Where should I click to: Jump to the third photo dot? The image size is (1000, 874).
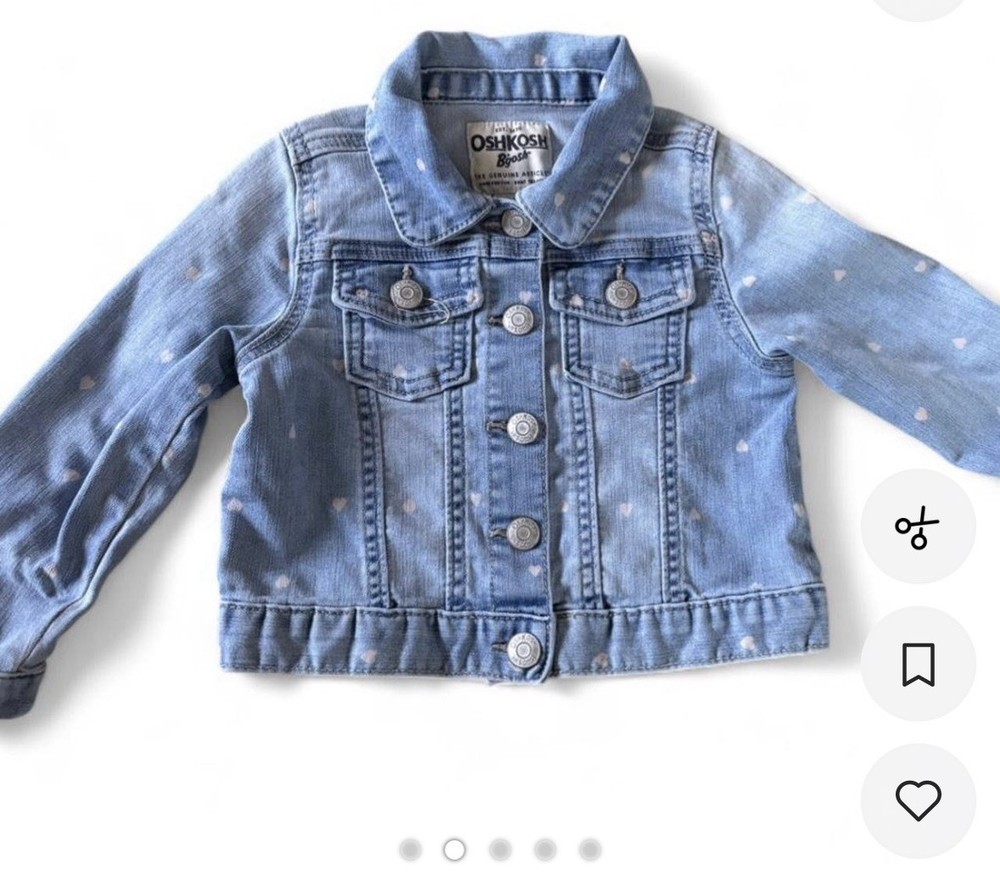tap(499, 850)
